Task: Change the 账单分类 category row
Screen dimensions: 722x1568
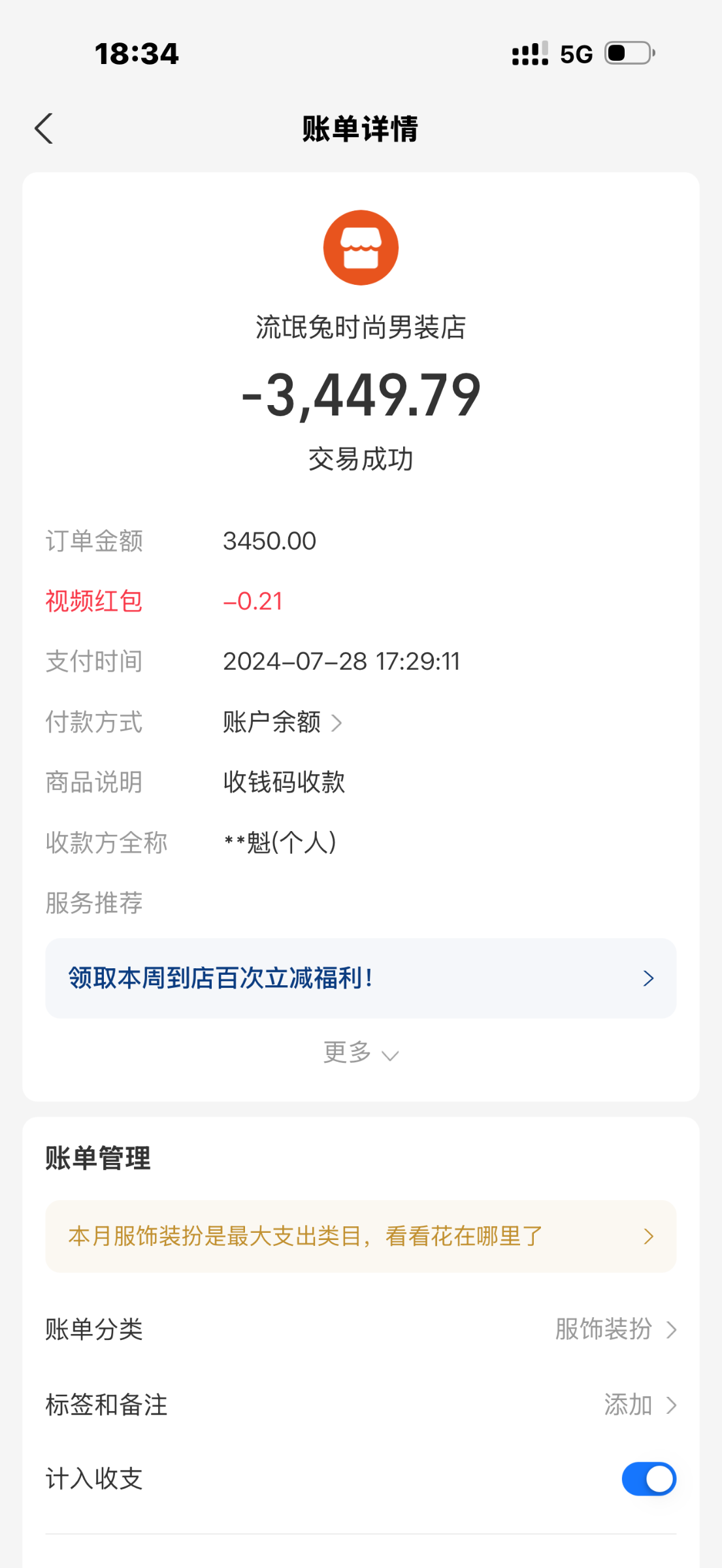Action: pos(361,1330)
